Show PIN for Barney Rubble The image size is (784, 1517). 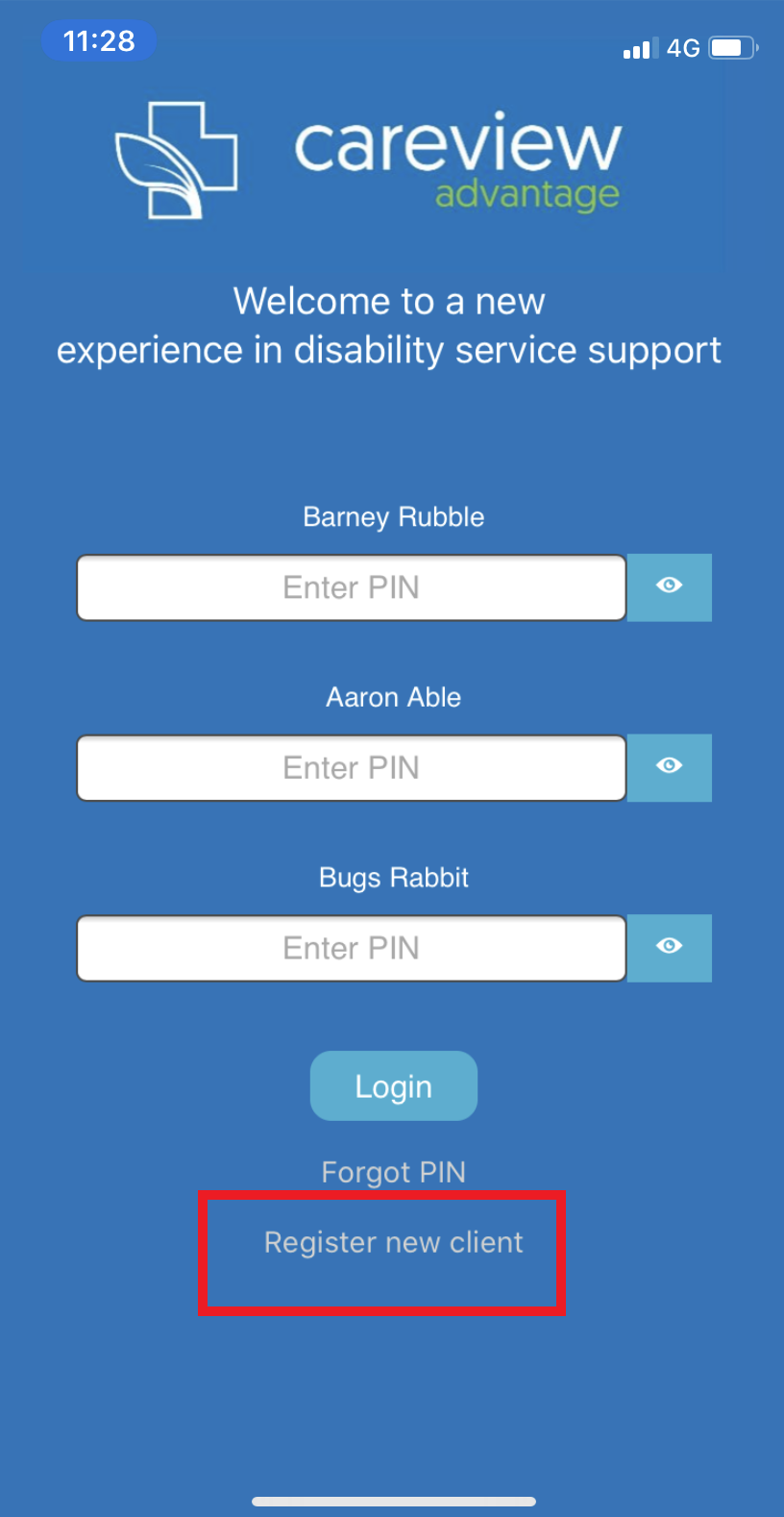click(x=670, y=587)
